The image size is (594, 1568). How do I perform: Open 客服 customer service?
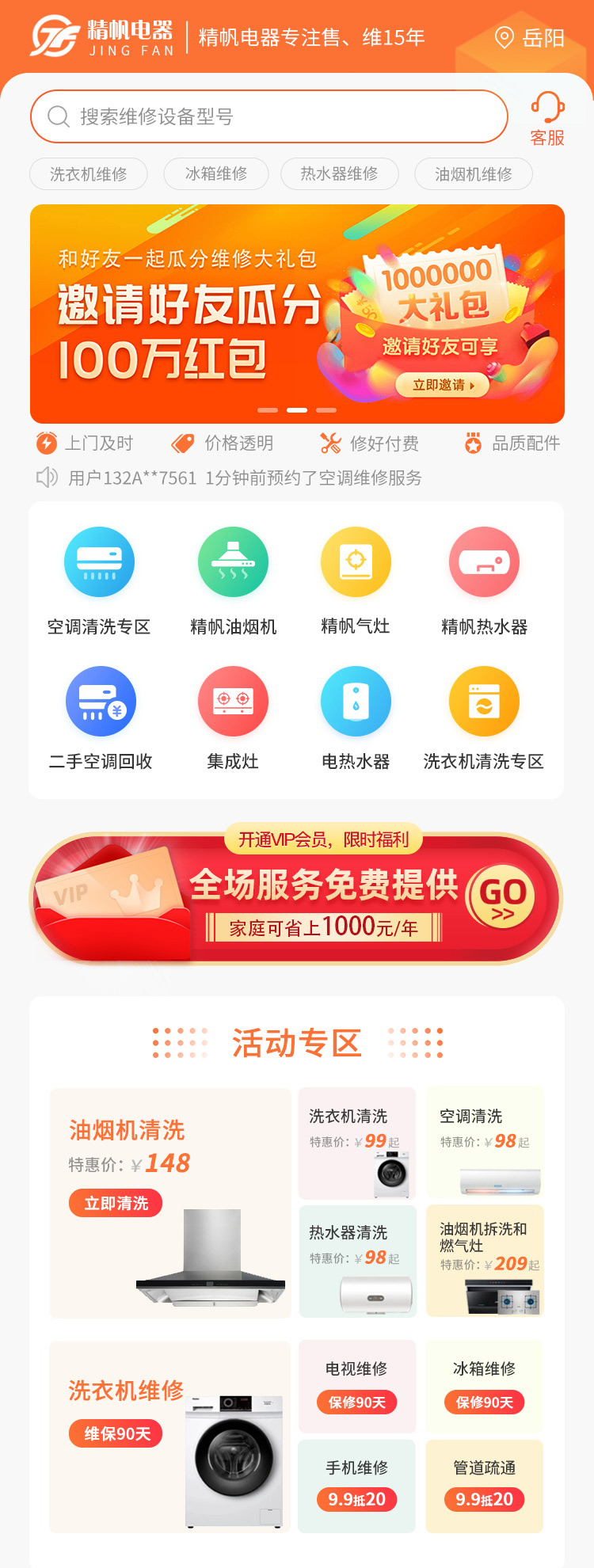547,119
